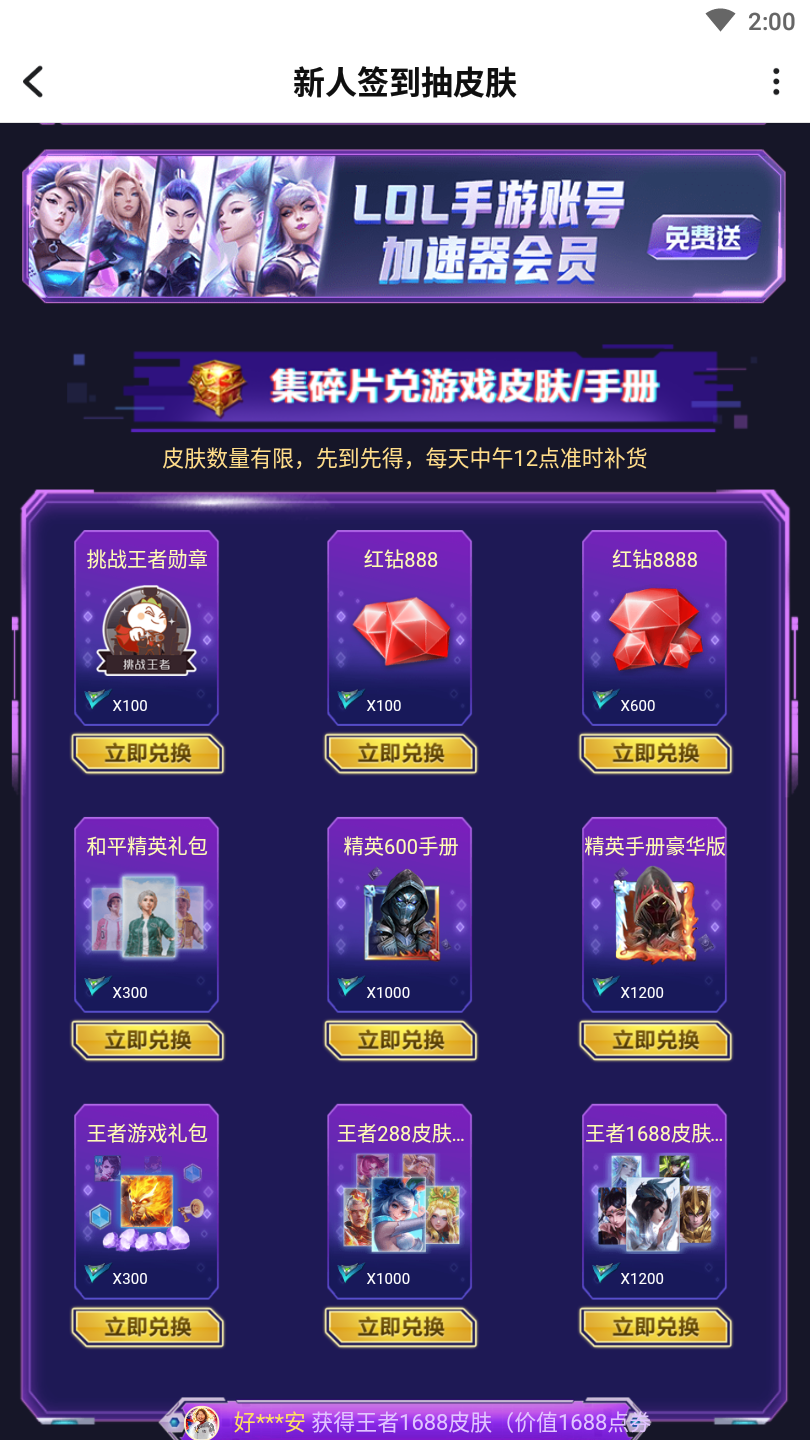Tap the 免费送 button on LOL banner
This screenshot has width=810, height=1440.
pyautogui.click(x=703, y=238)
